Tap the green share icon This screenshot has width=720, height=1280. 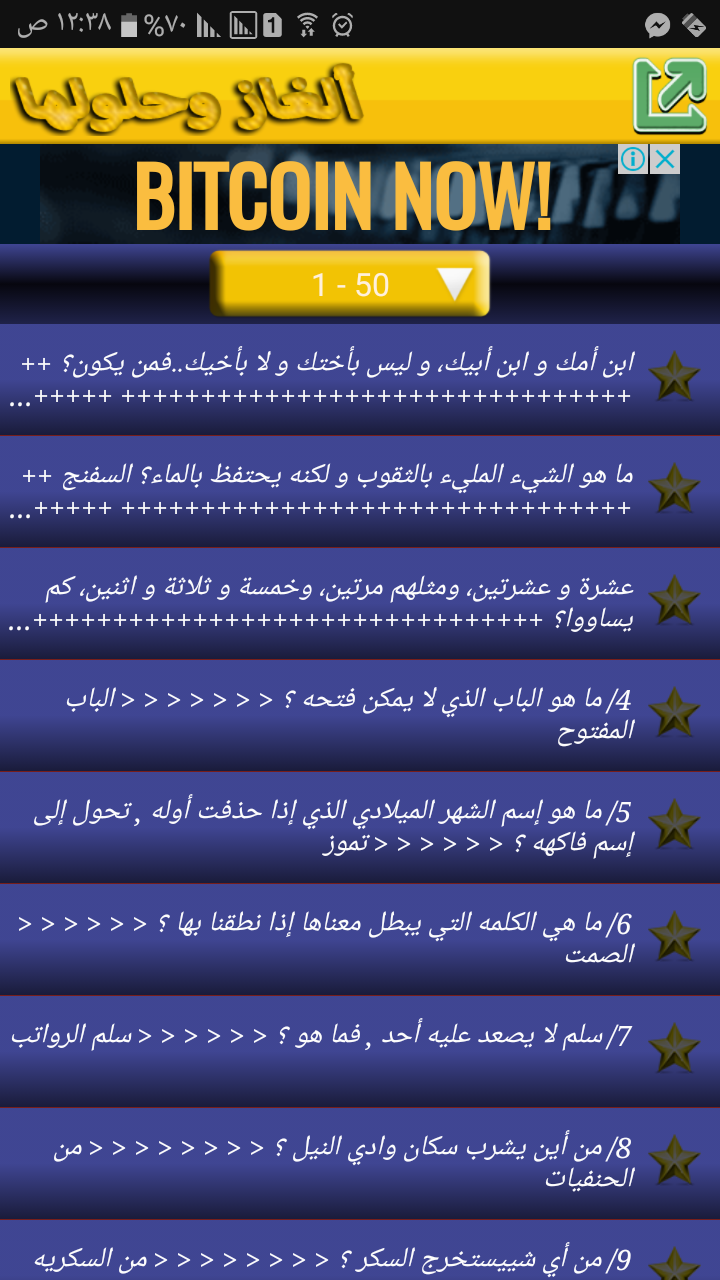[x=669, y=96]
